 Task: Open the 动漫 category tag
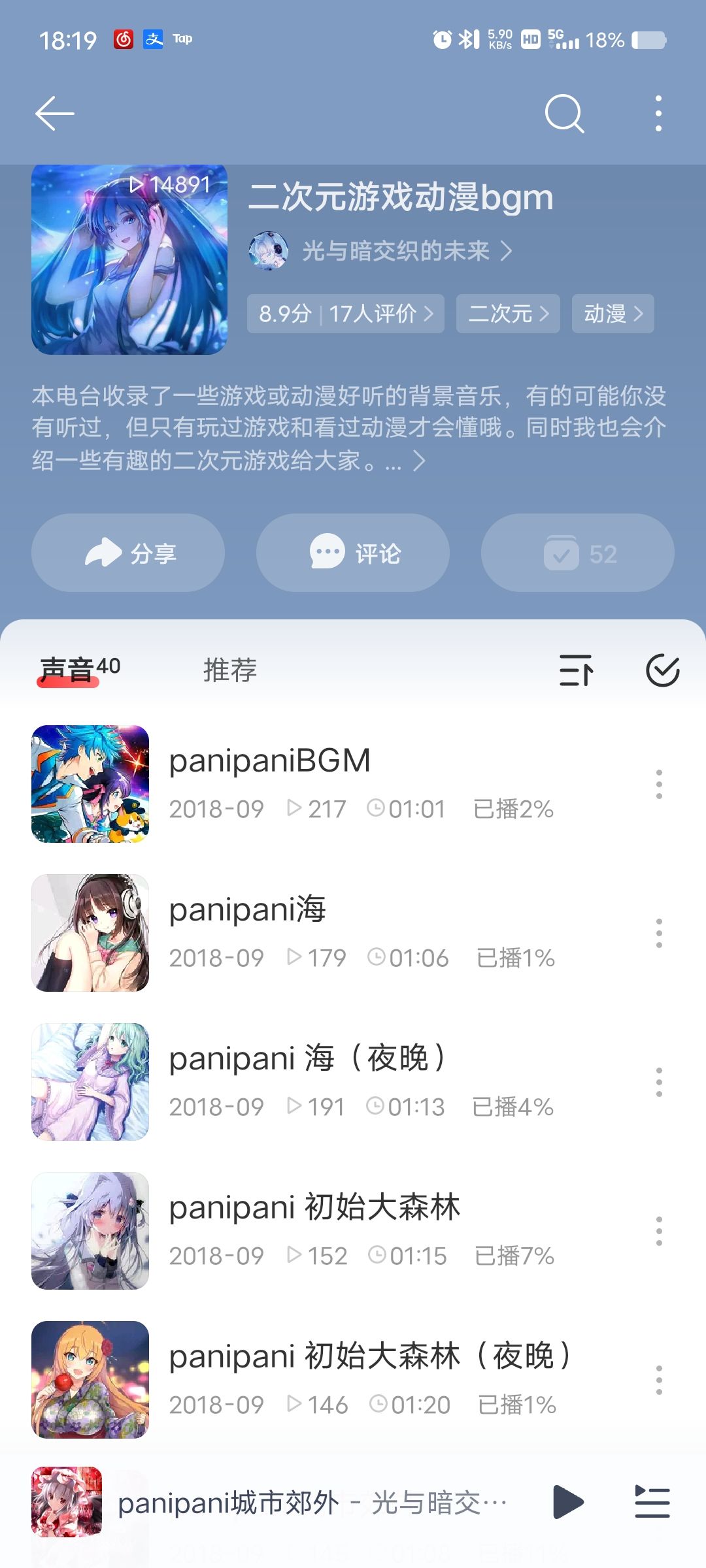coord(613,314)
